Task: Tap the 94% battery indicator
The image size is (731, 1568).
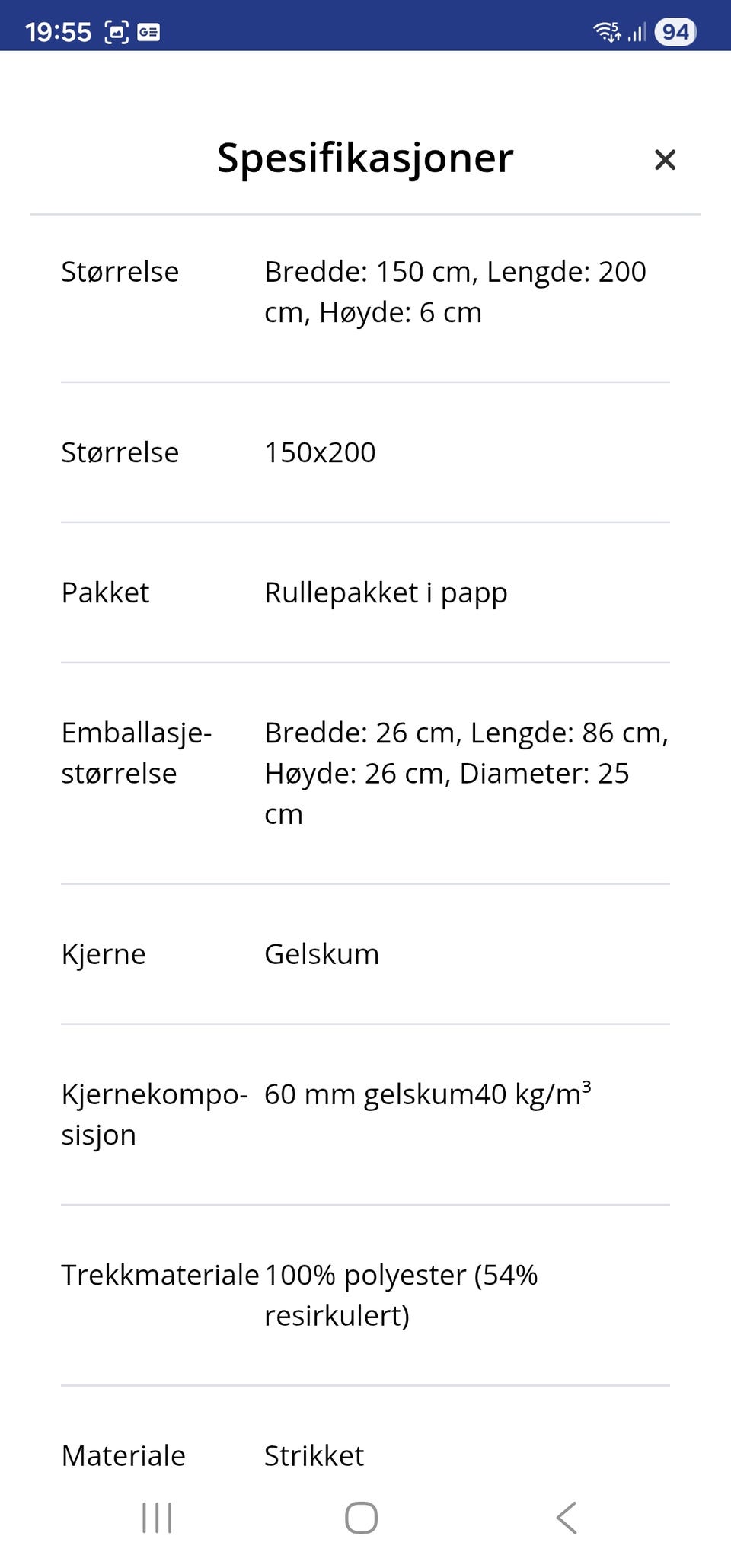Action: point(676,31)
